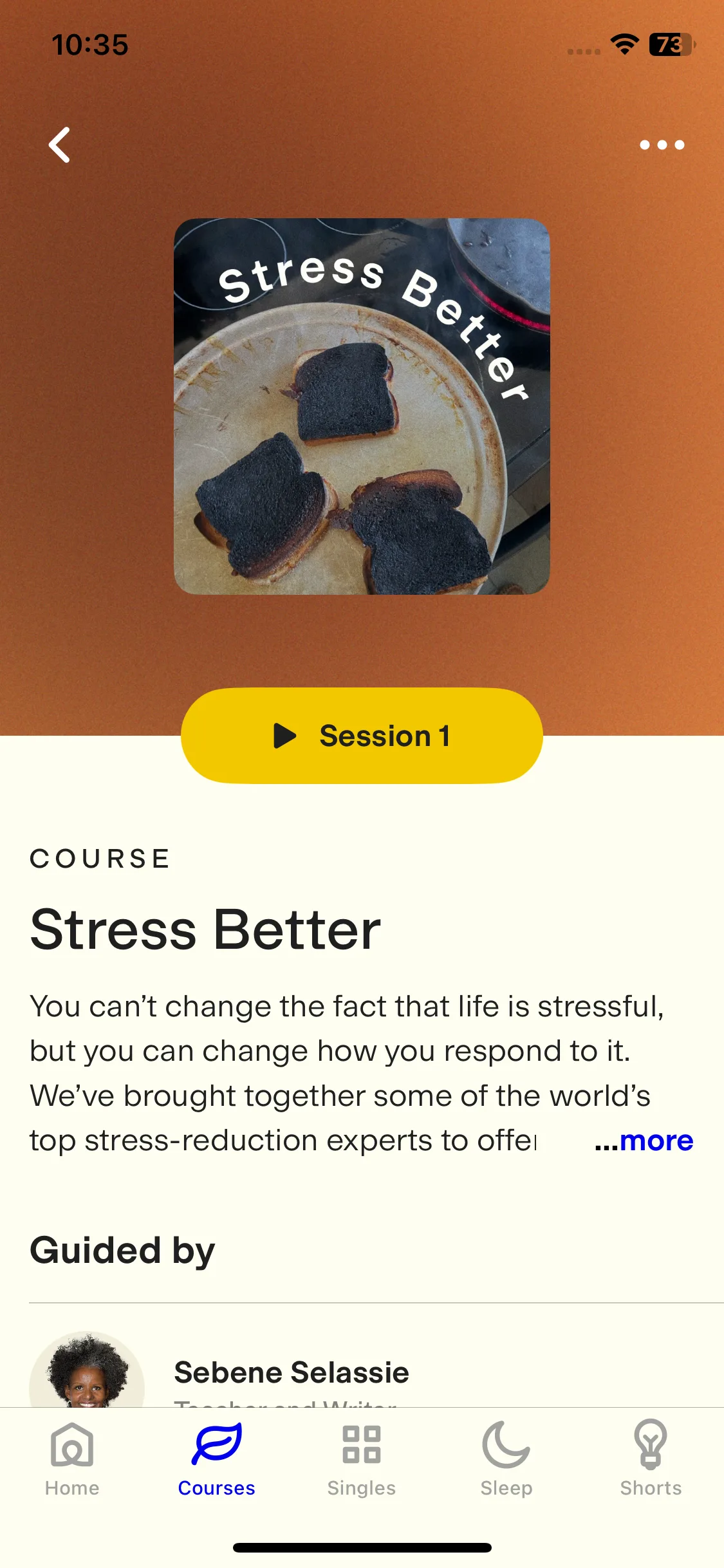724x1568 pixels.
Task: Select the Courses tab
Action: coord(217,1459)
